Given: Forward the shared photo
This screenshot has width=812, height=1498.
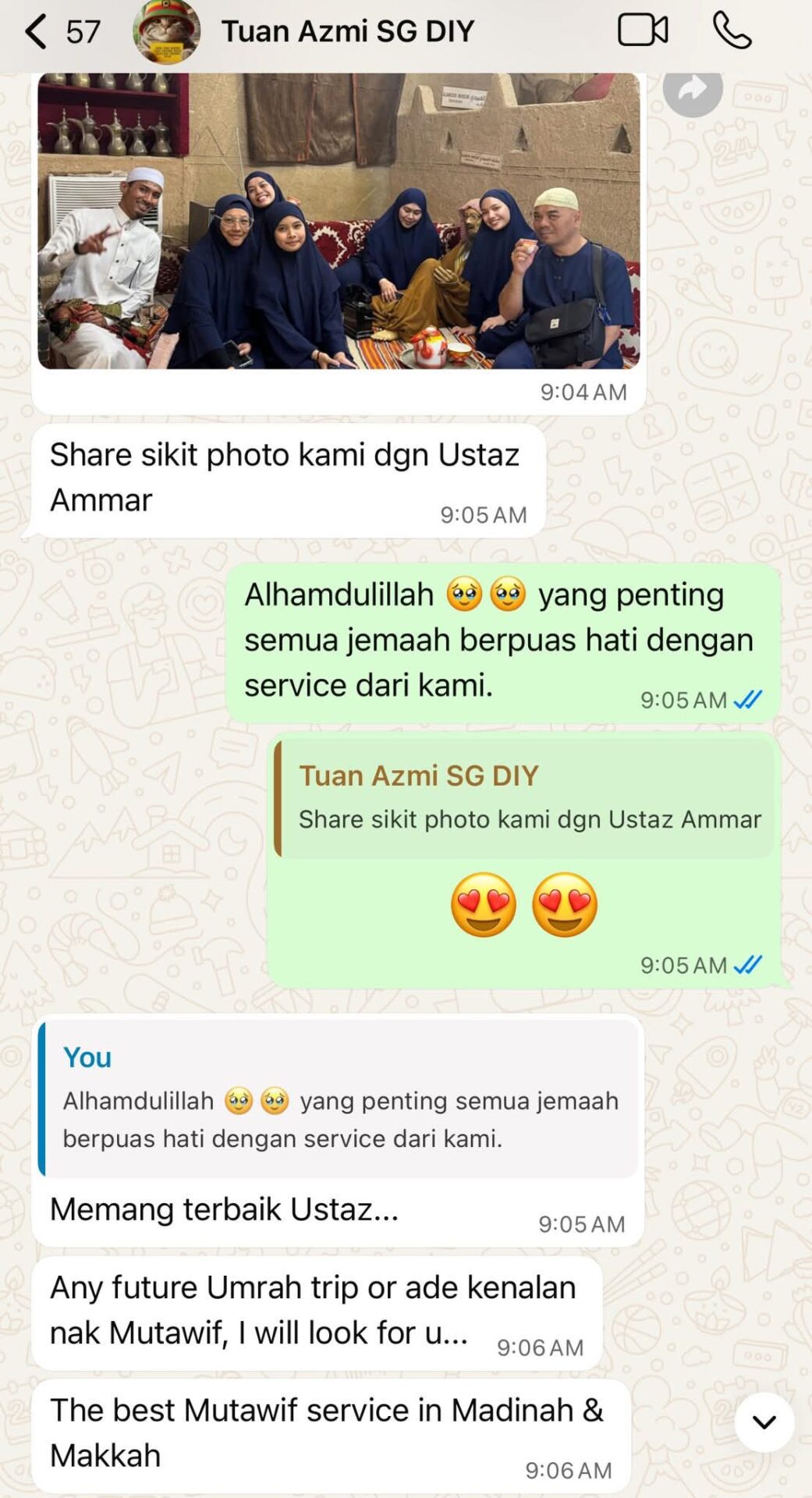Looking at the screenshot, I should click(692, 93).
